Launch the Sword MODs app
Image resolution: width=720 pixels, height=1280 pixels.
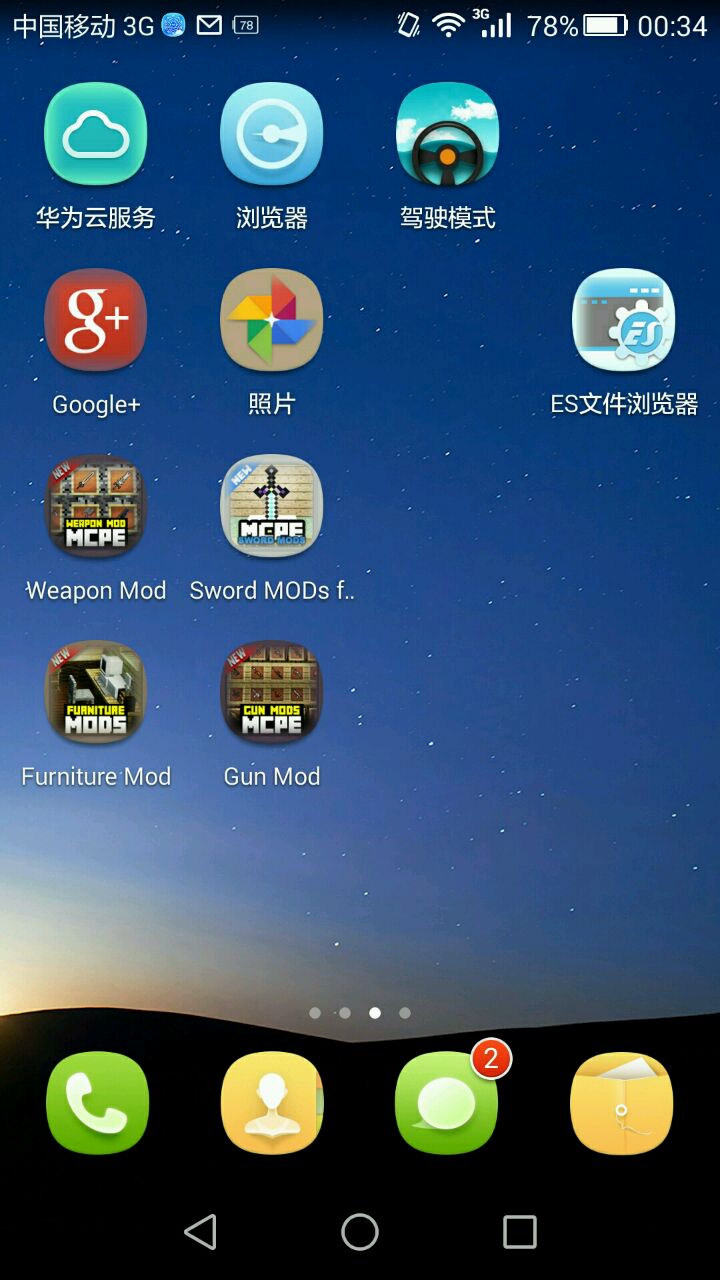tap(271, 507)
